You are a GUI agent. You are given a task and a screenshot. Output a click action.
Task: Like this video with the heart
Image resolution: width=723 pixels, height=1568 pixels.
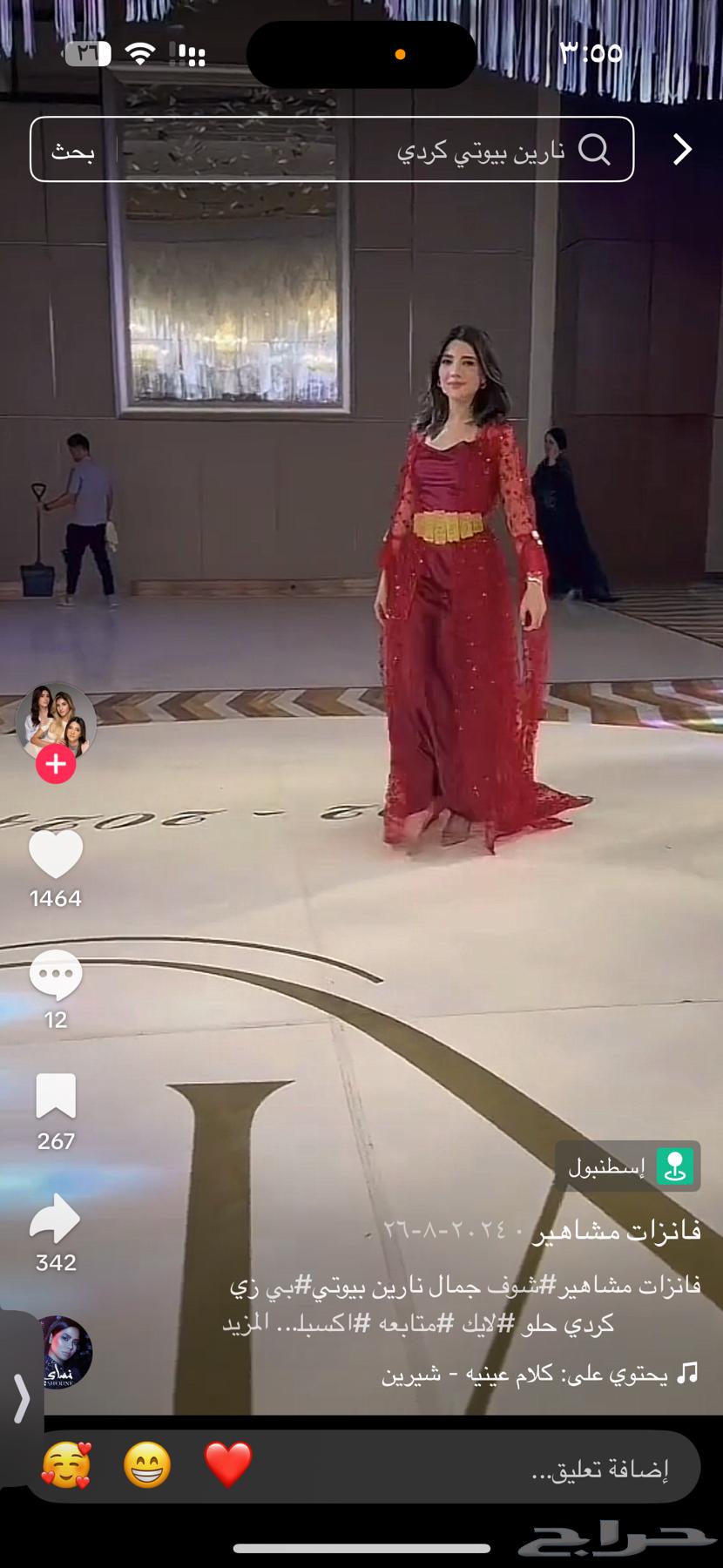(x=56, y=855)
